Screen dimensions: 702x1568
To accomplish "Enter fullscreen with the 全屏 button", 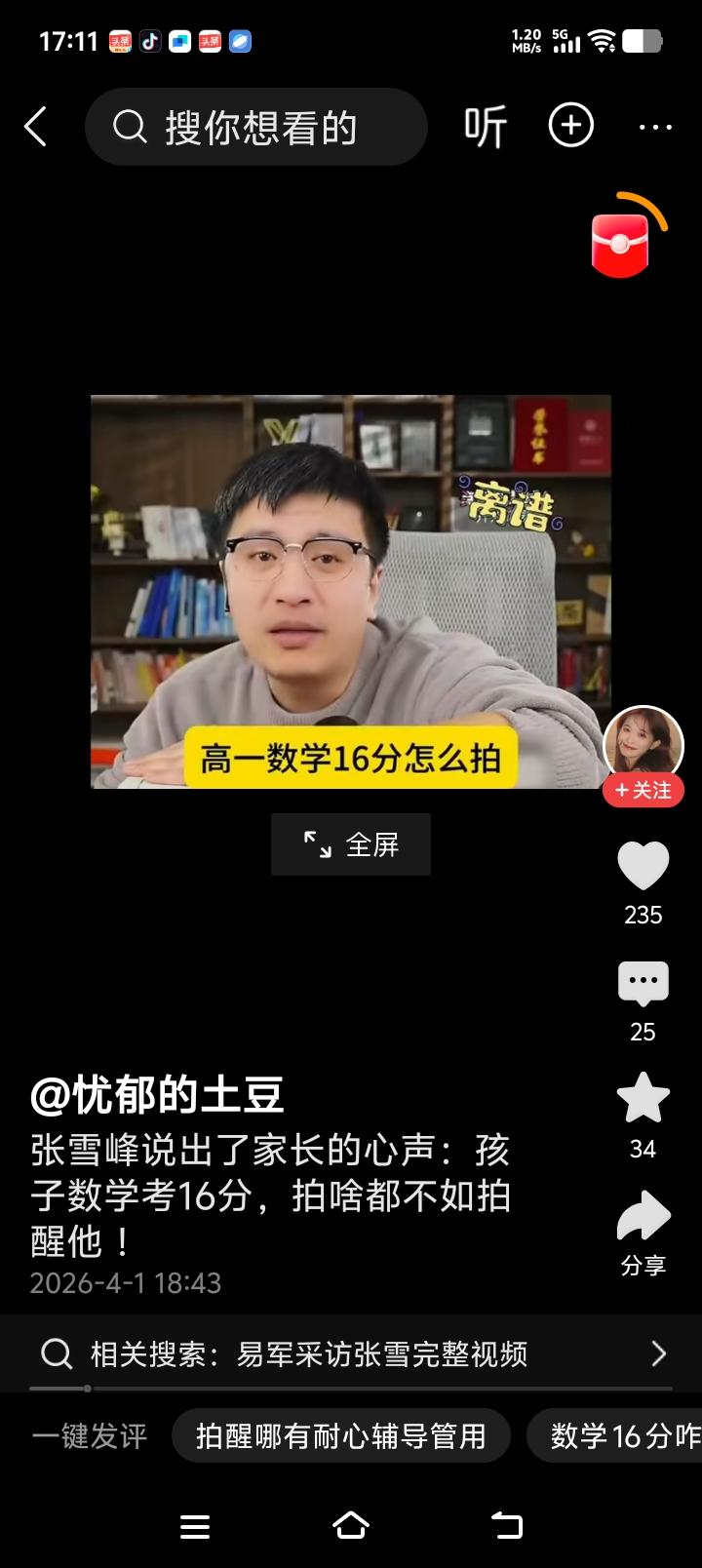I will pos(350,844).
